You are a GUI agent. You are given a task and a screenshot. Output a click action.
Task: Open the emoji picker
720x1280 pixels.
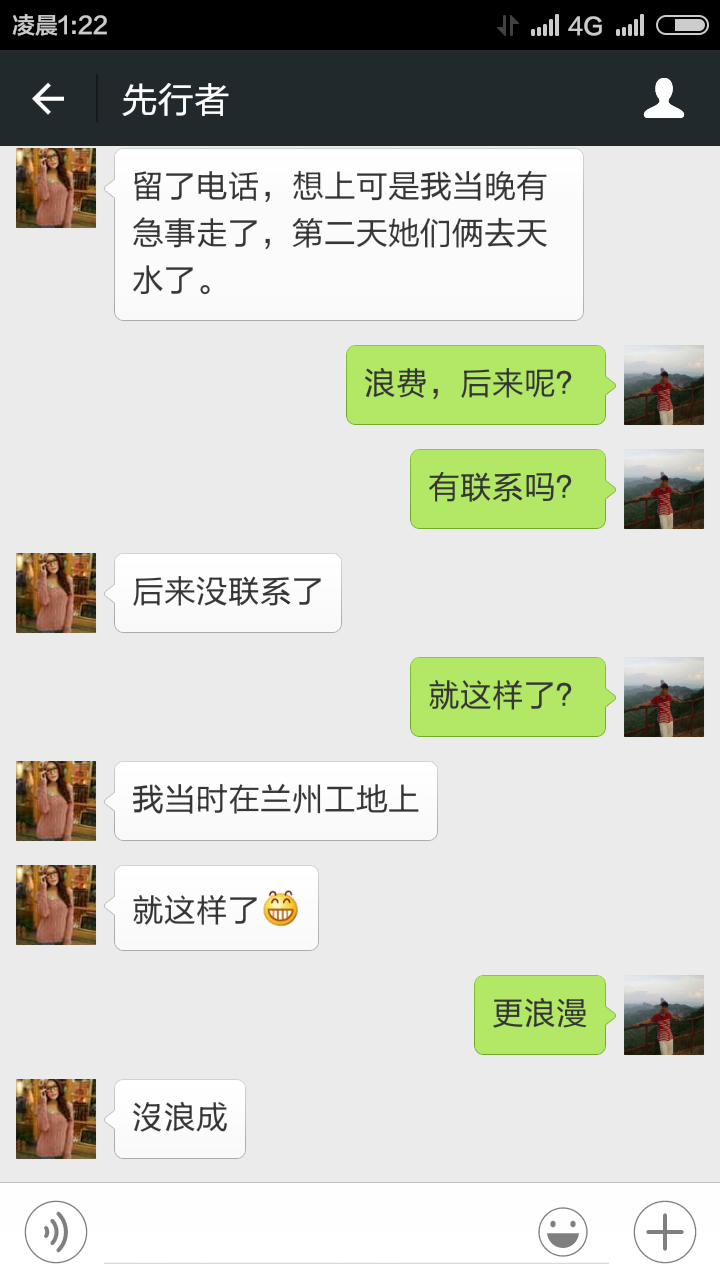point(563,1231)
